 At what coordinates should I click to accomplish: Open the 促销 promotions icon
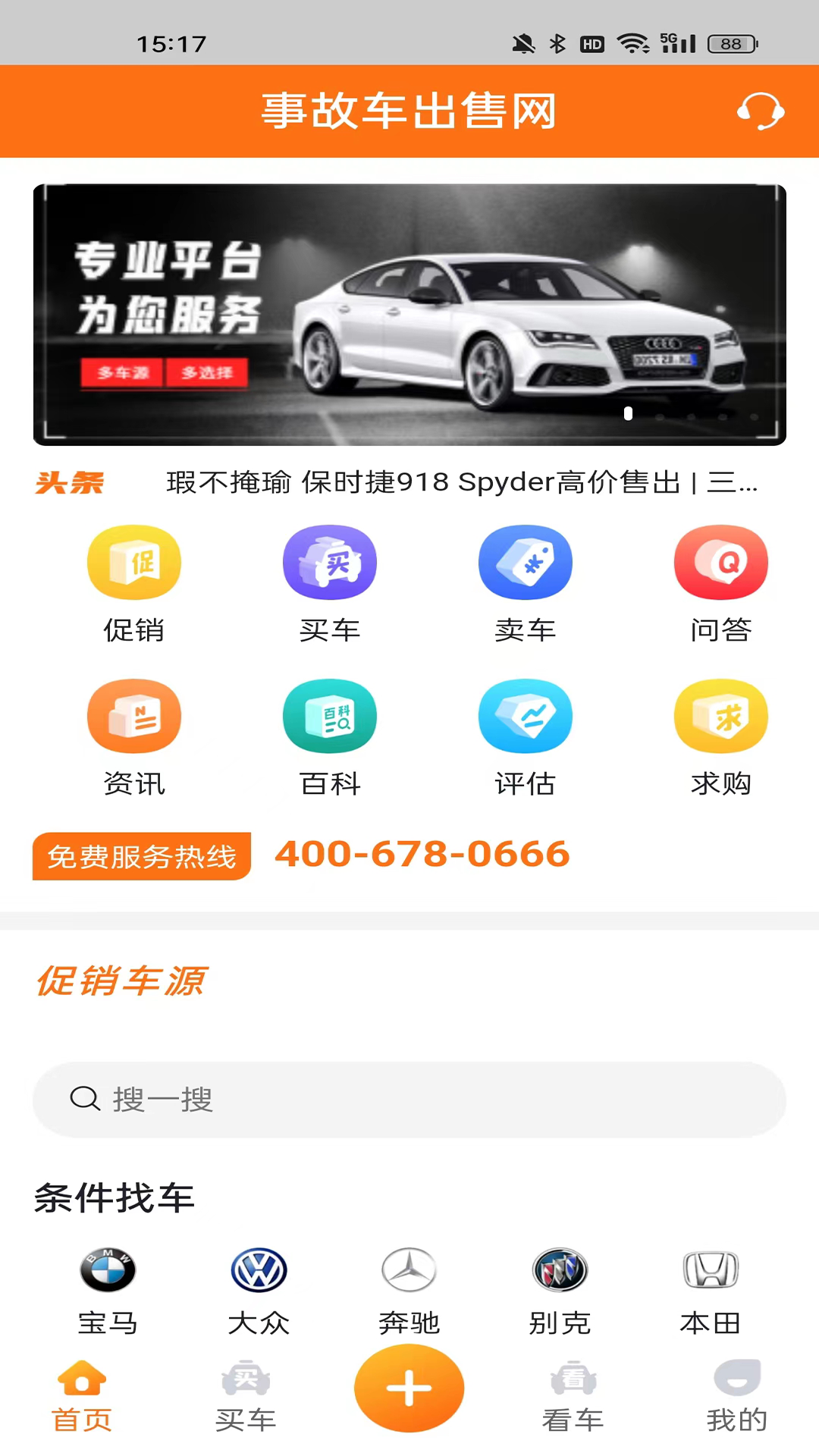pos(134,562)
